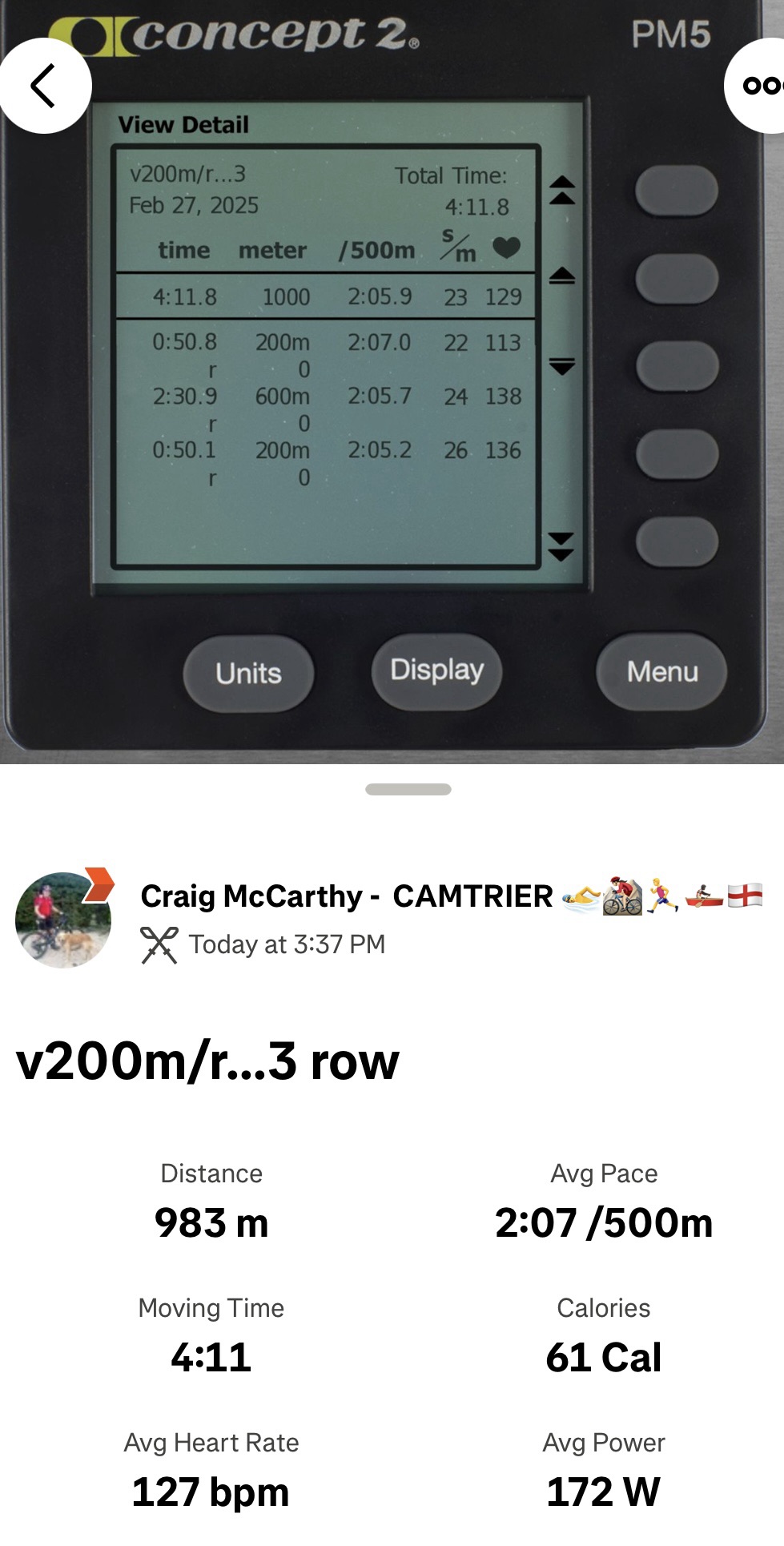This screenshot has height=1546, width=784.
Task: View Craig McCarthy - CAMTRIER profile name
Action: [346, 896]
